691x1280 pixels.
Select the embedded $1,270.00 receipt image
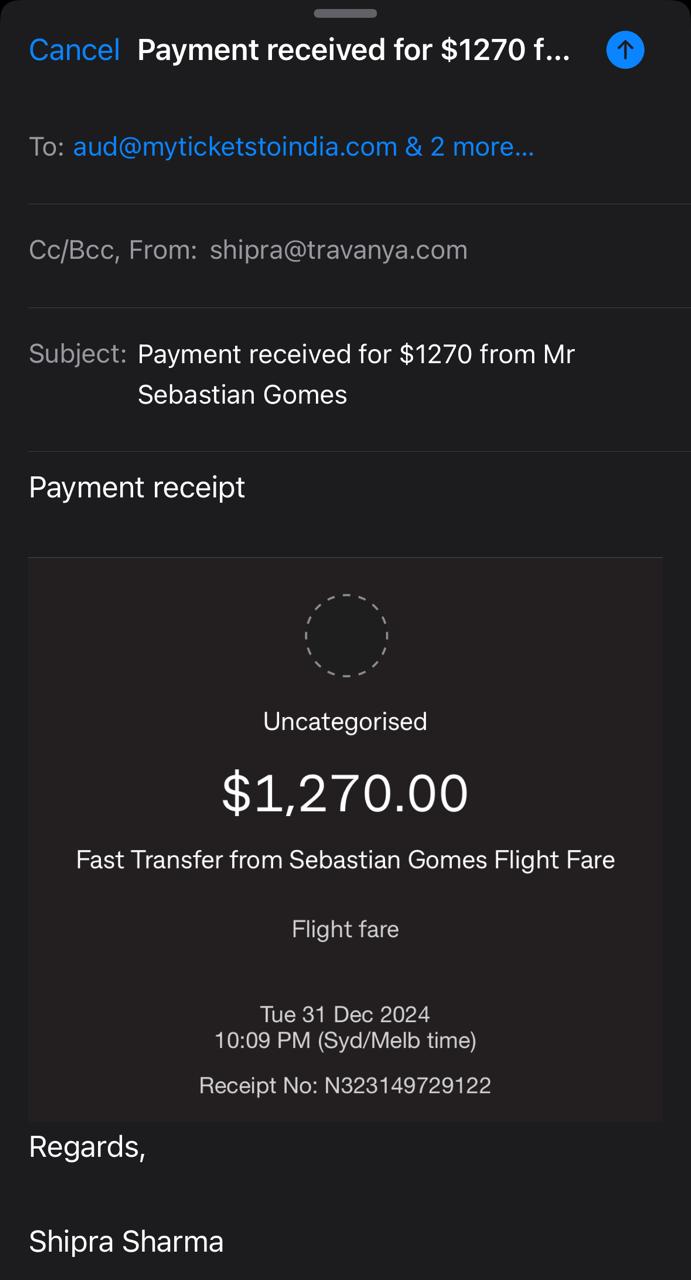[345, 839]
